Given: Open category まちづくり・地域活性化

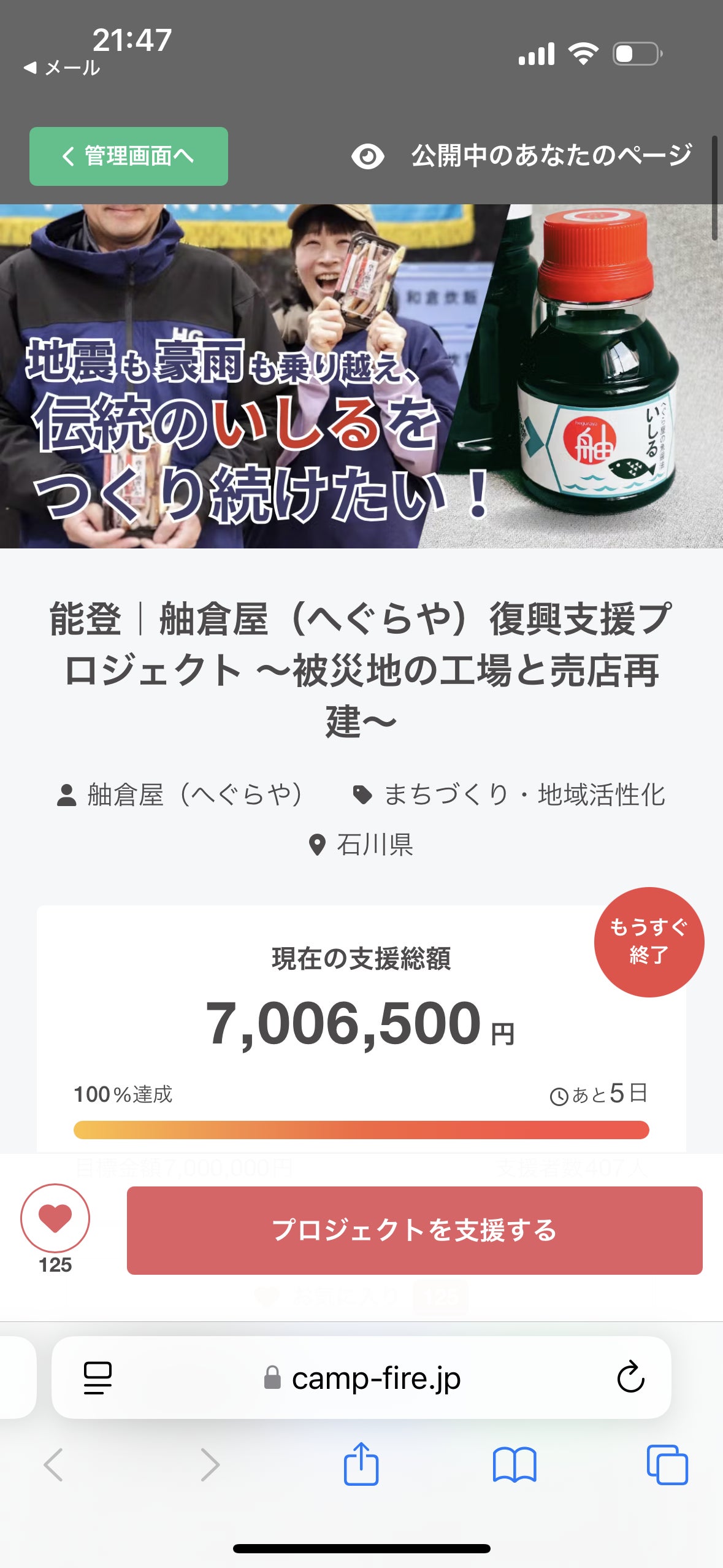Looking at the screenshot, I should pos(510,794).
